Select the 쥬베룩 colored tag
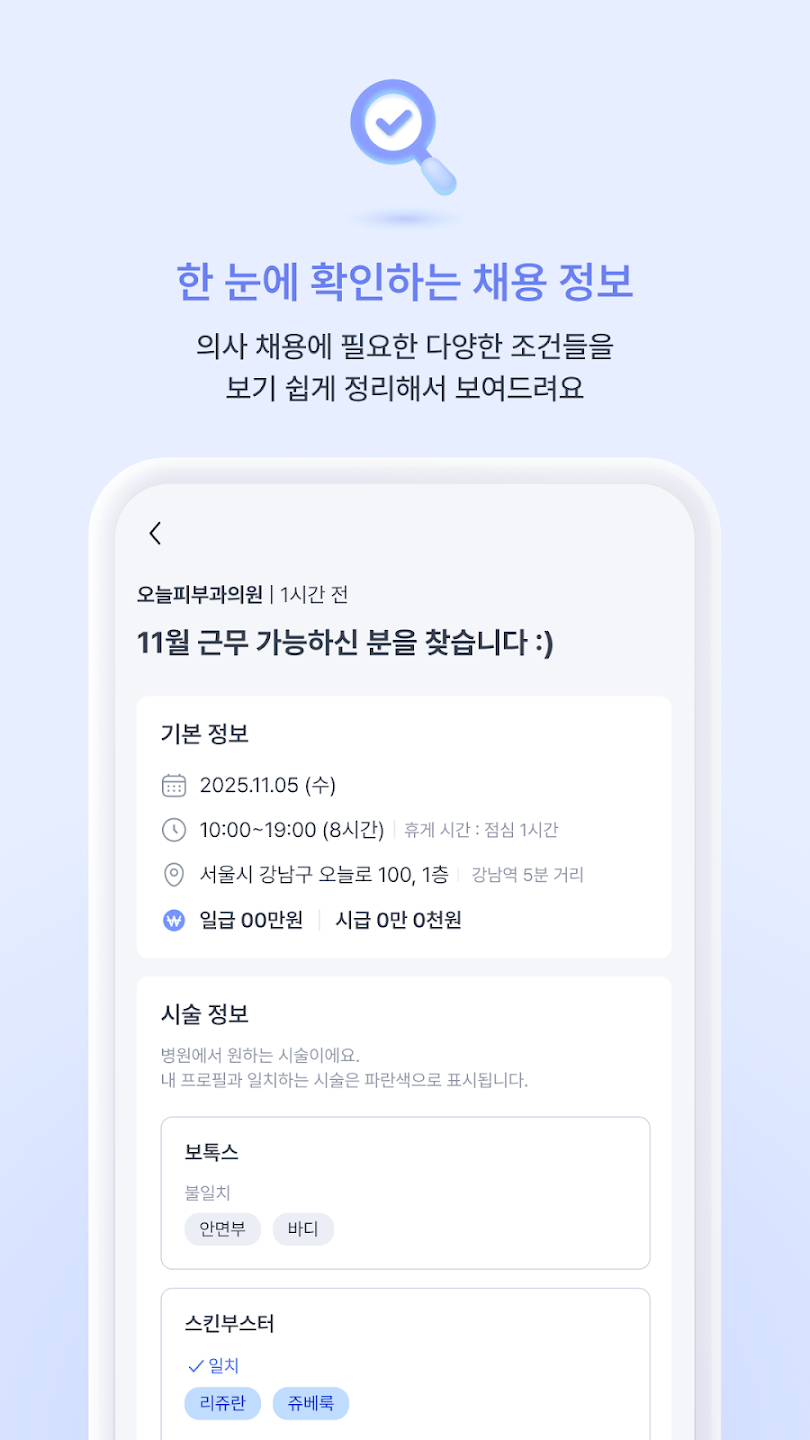 (310, 1403)
